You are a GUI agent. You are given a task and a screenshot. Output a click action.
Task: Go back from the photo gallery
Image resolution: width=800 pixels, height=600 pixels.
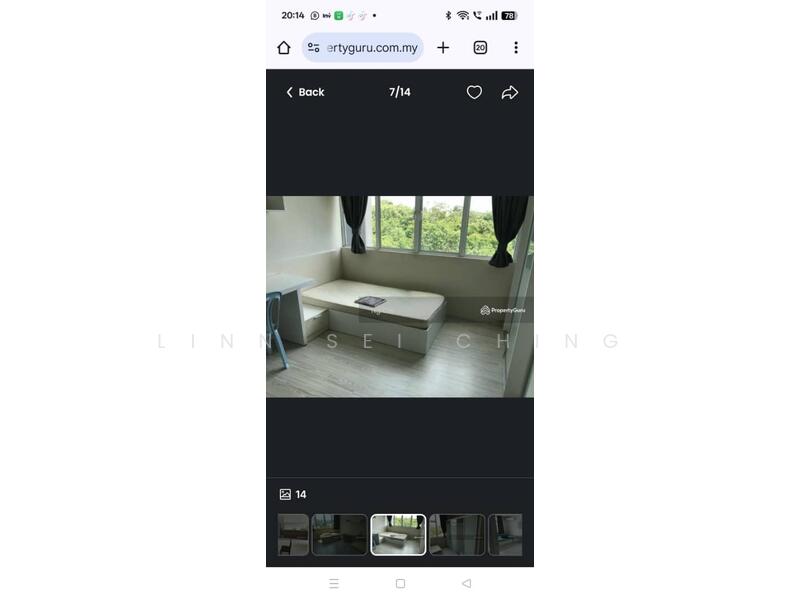click(305, 92)
